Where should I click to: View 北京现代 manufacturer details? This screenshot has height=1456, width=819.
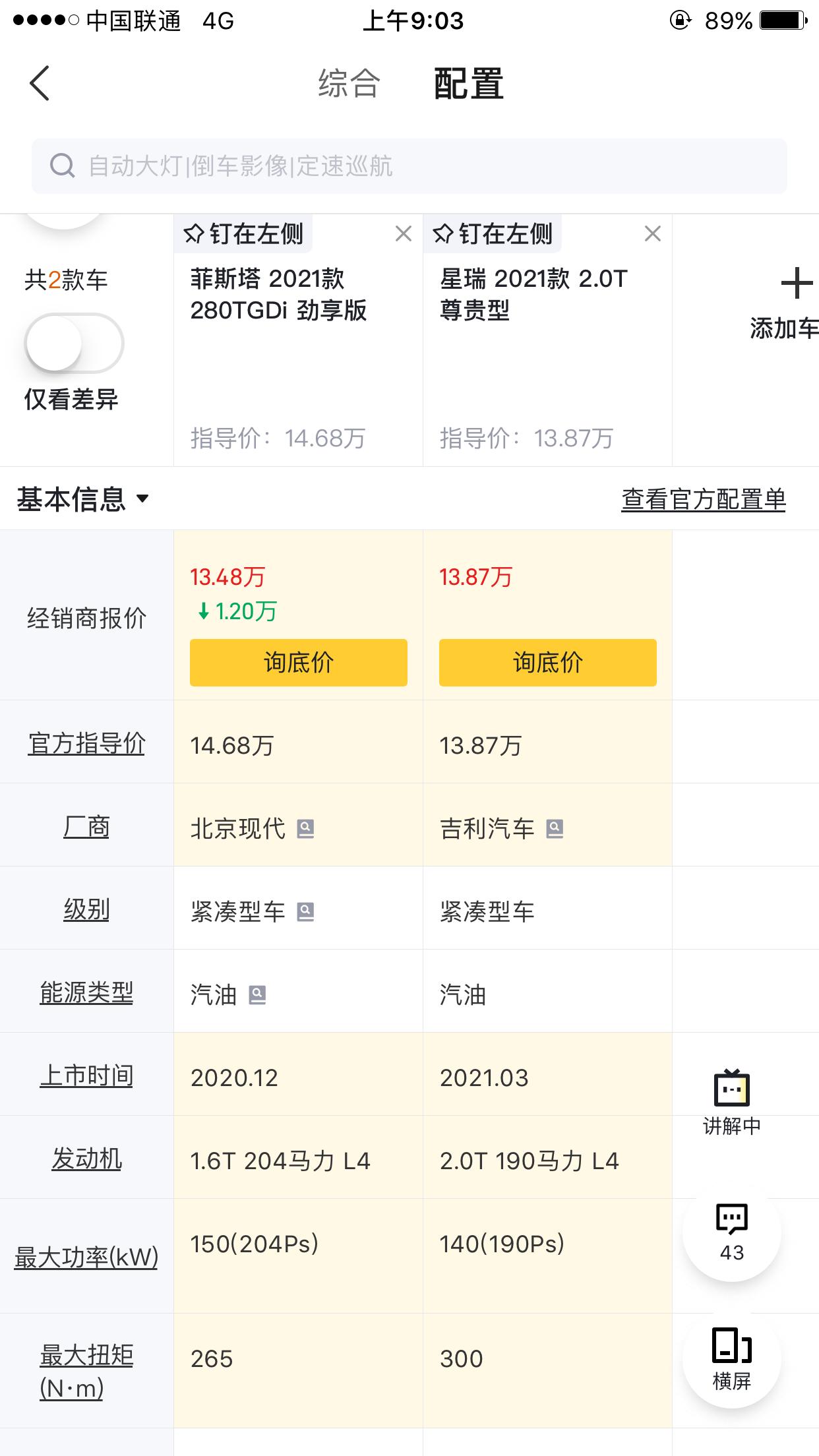click(305, 829)
